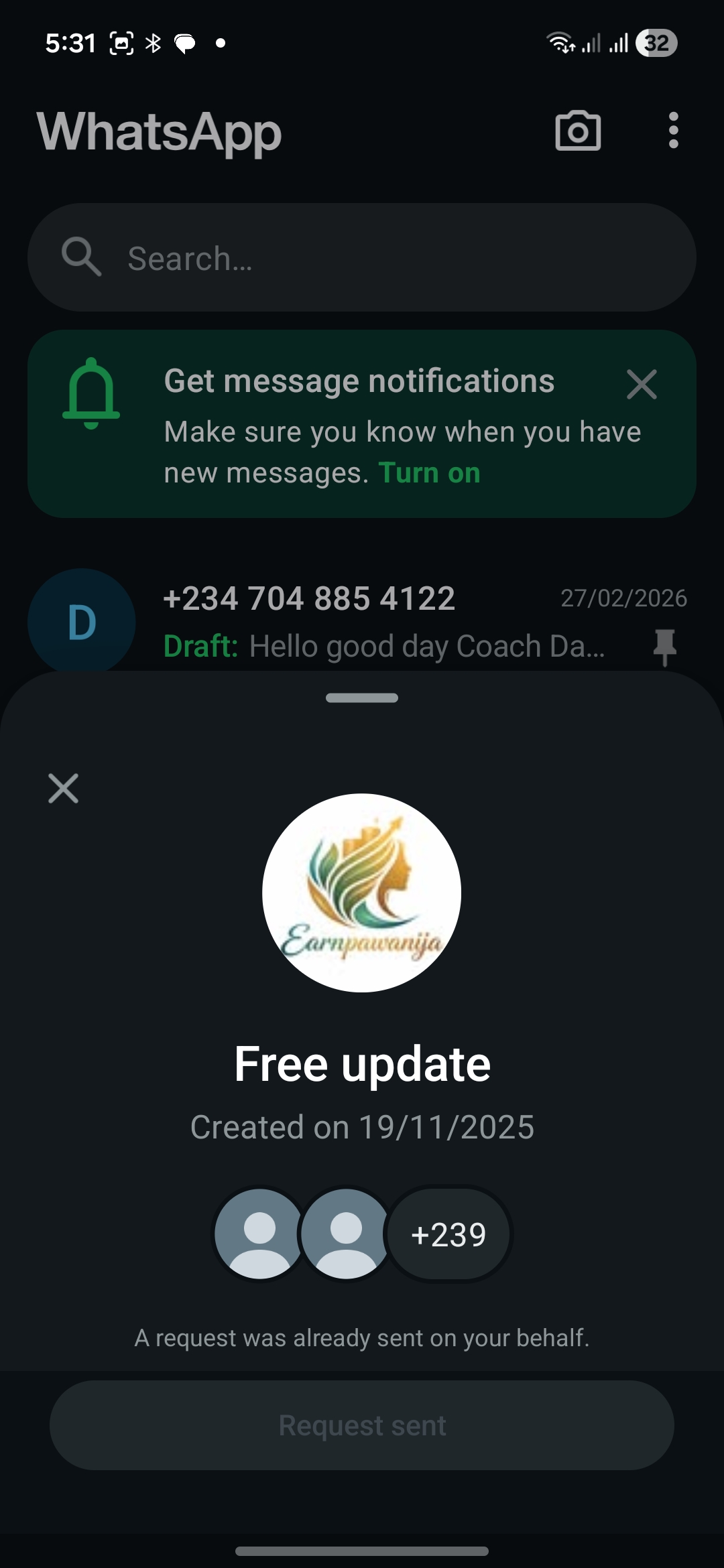
Task: Tap the Request sent button
Action: pos(362,1425)
